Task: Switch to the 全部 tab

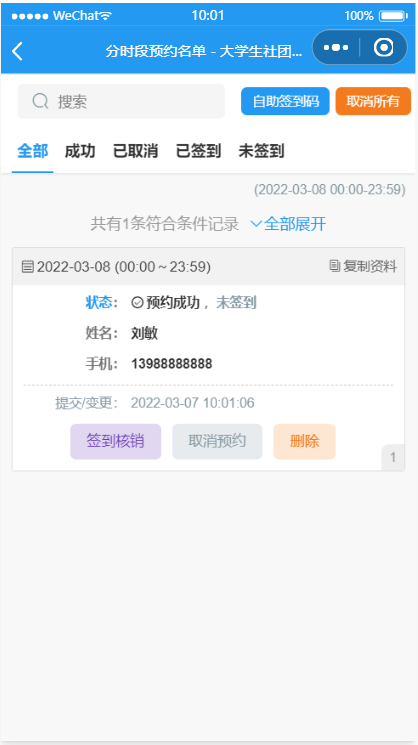Action: tap(33, 151)
